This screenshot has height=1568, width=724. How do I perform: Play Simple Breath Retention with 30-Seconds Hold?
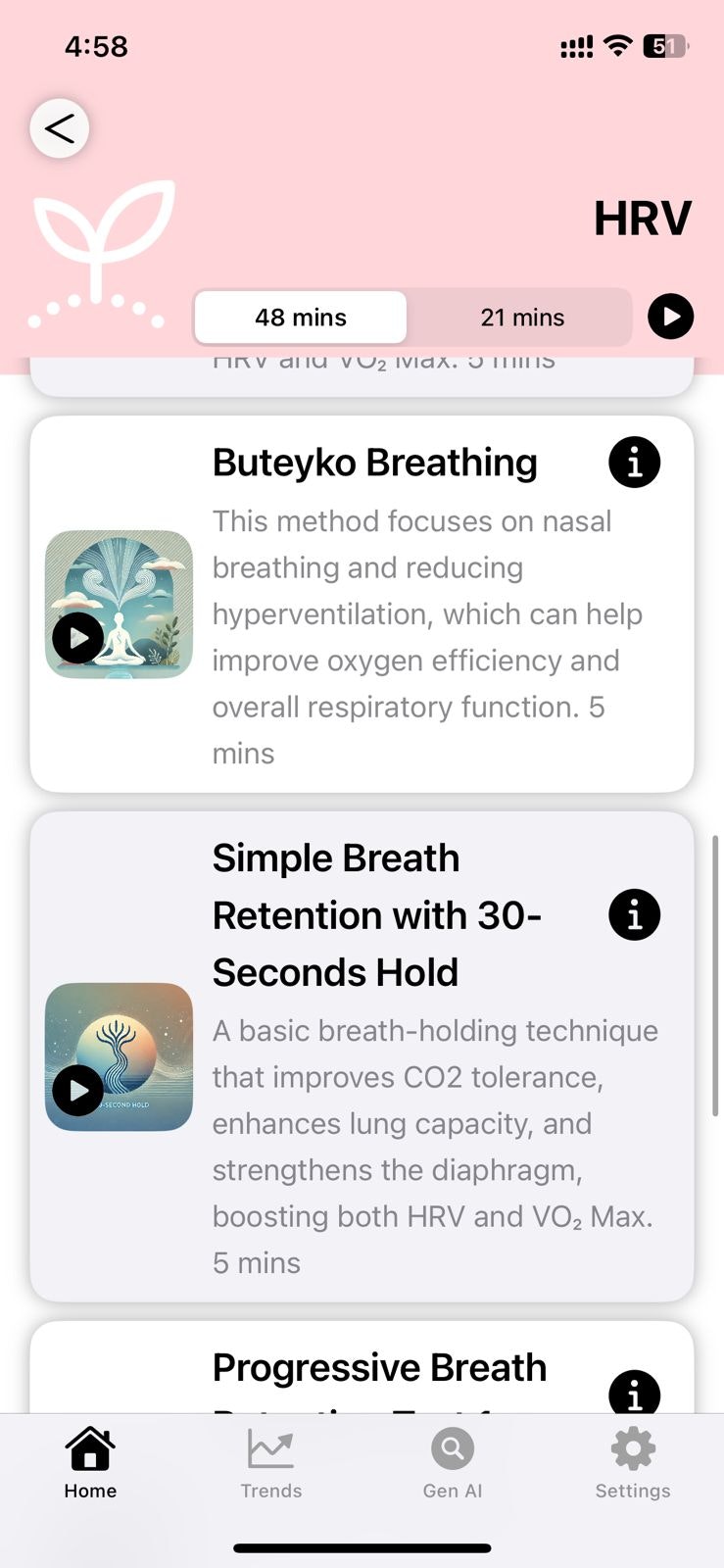pos(78,1090)
